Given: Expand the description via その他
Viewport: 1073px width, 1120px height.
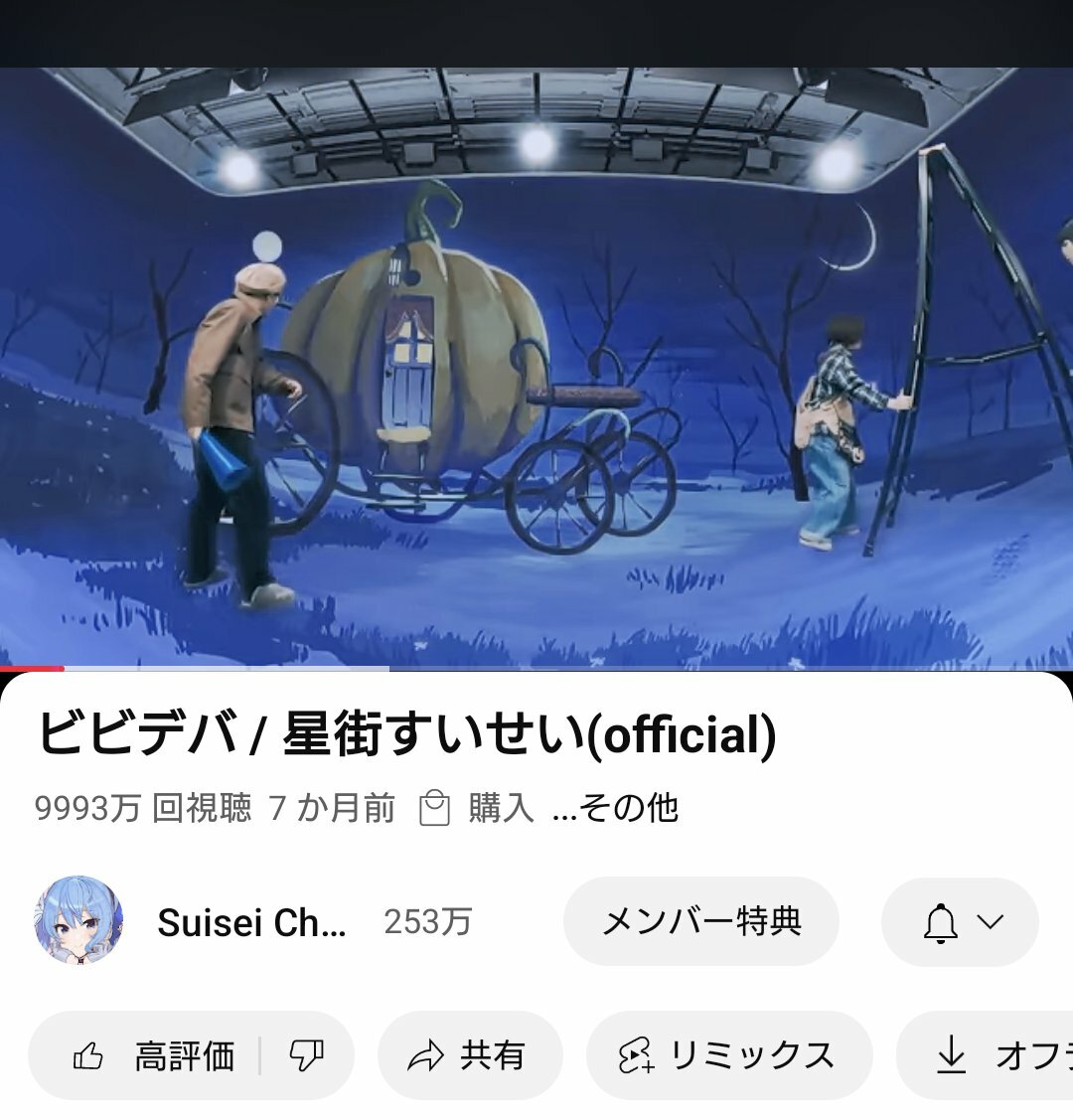Looking at the screenshot, I should click(x=616, y=808).
